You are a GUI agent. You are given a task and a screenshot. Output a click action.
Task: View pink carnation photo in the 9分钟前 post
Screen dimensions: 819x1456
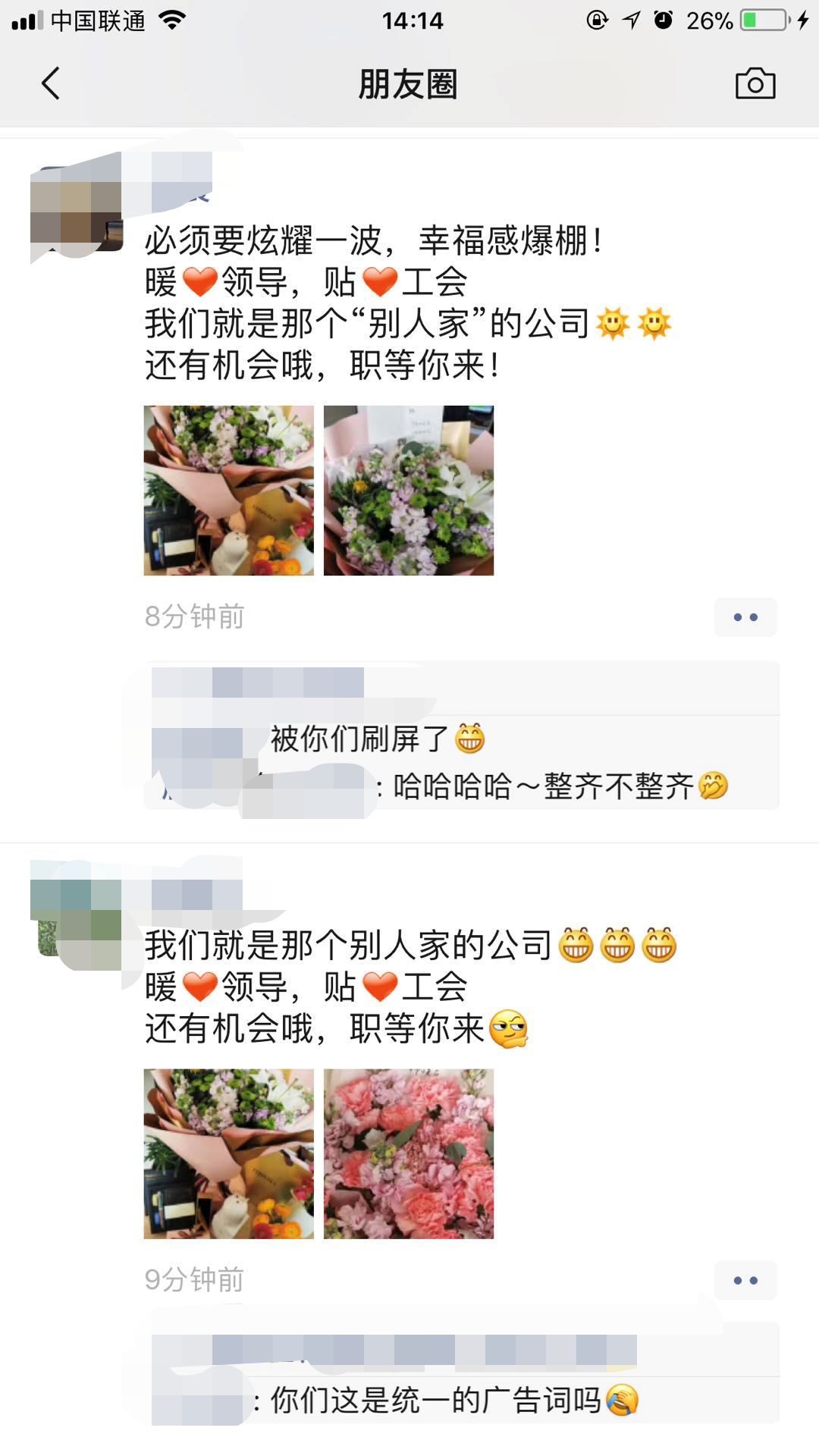pyautogui.click(x=408, y=1153)
